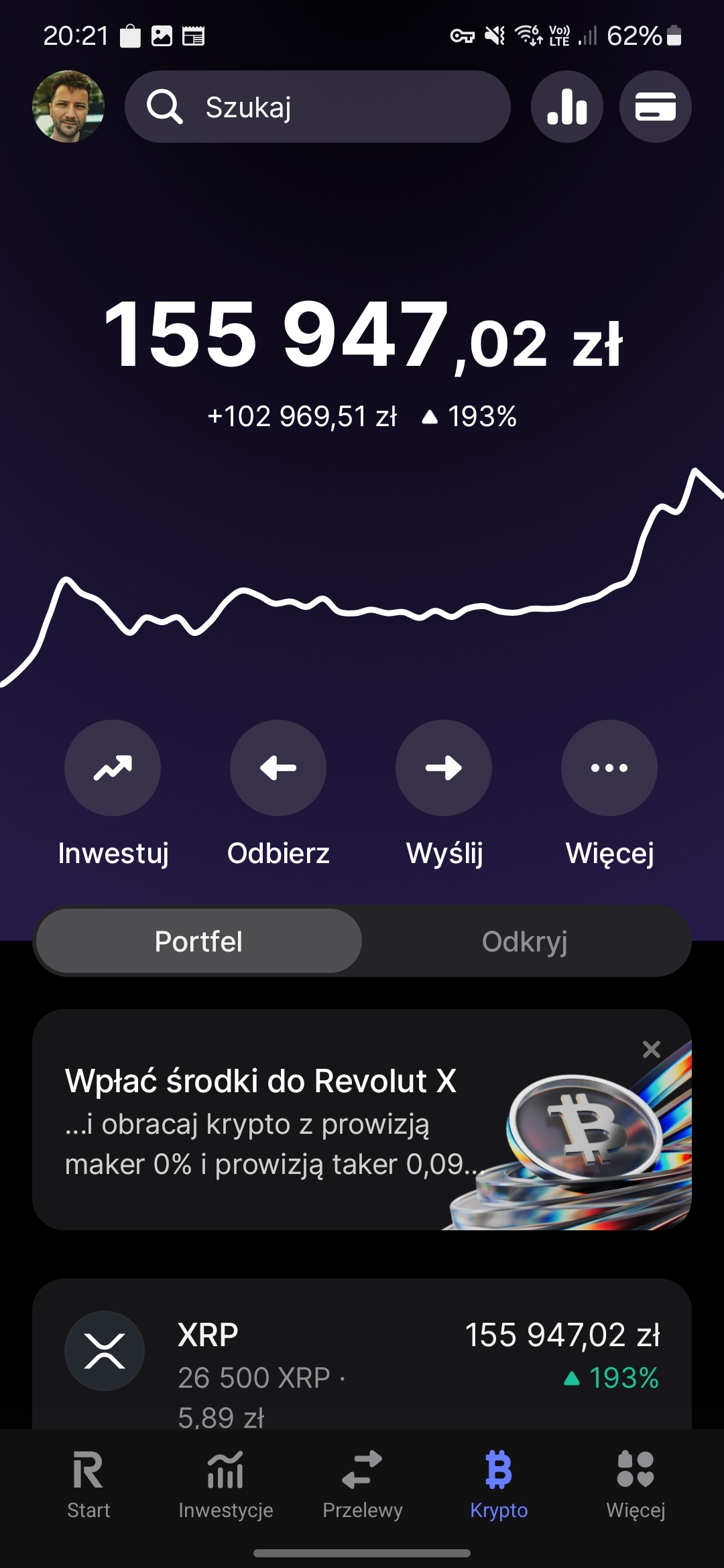Dismiss the Revolut X banner
The width and height of the screenshot is (724, 1568).
click(652, 1049)
